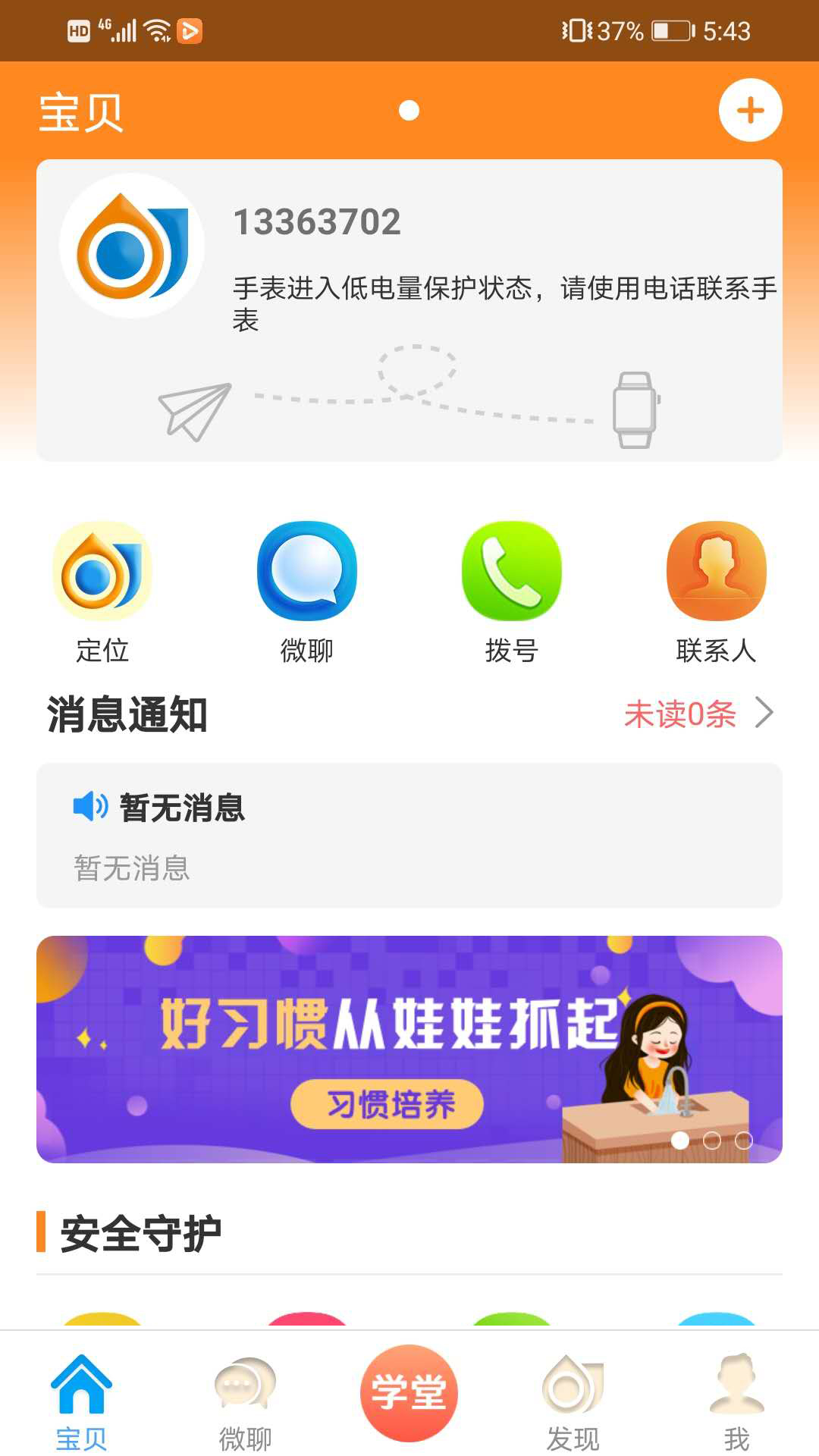Viewport: 819px width, 1456px height.
Task: Open the 暂无消息 notification card
Action: 409,835
